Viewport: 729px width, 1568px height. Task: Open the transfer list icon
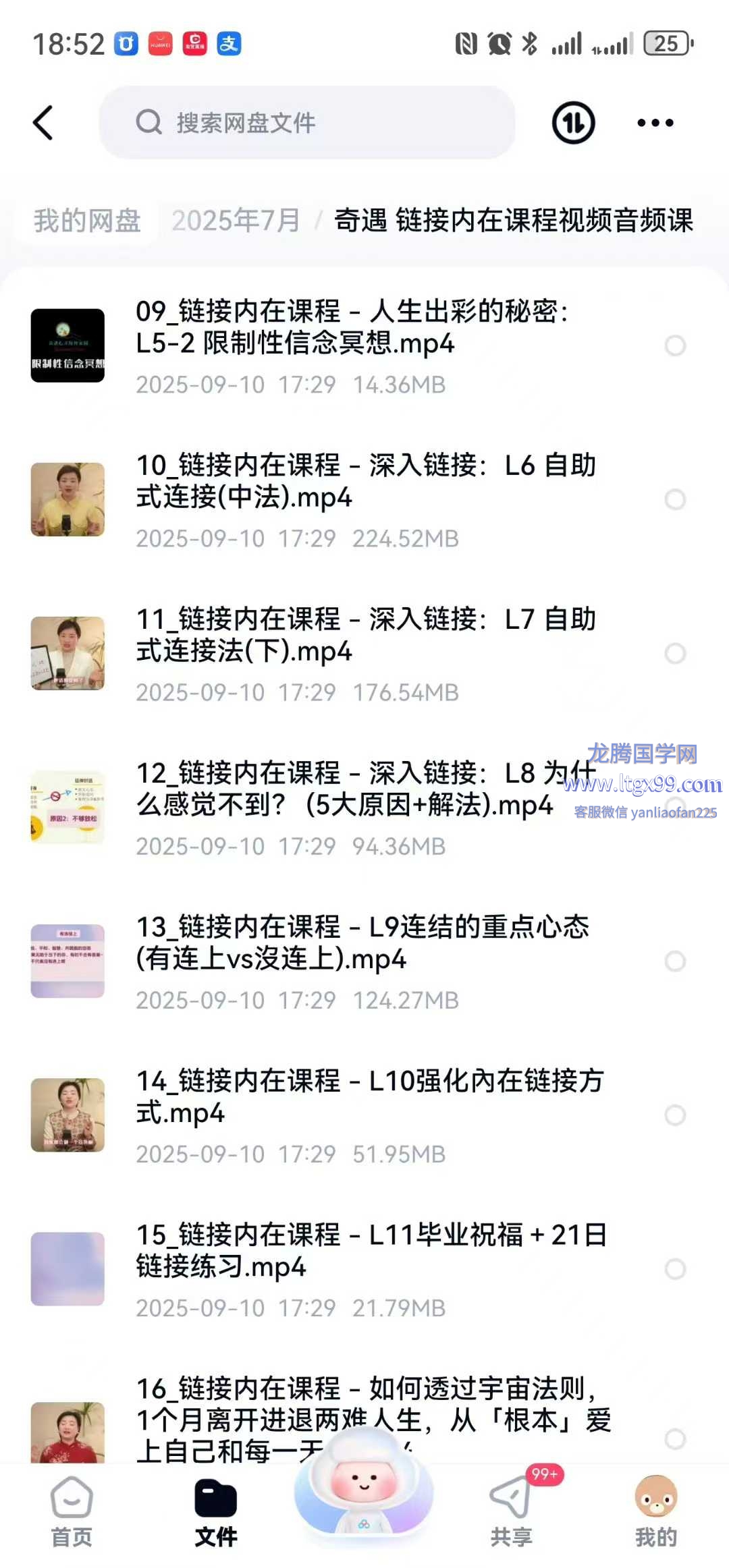573,123
